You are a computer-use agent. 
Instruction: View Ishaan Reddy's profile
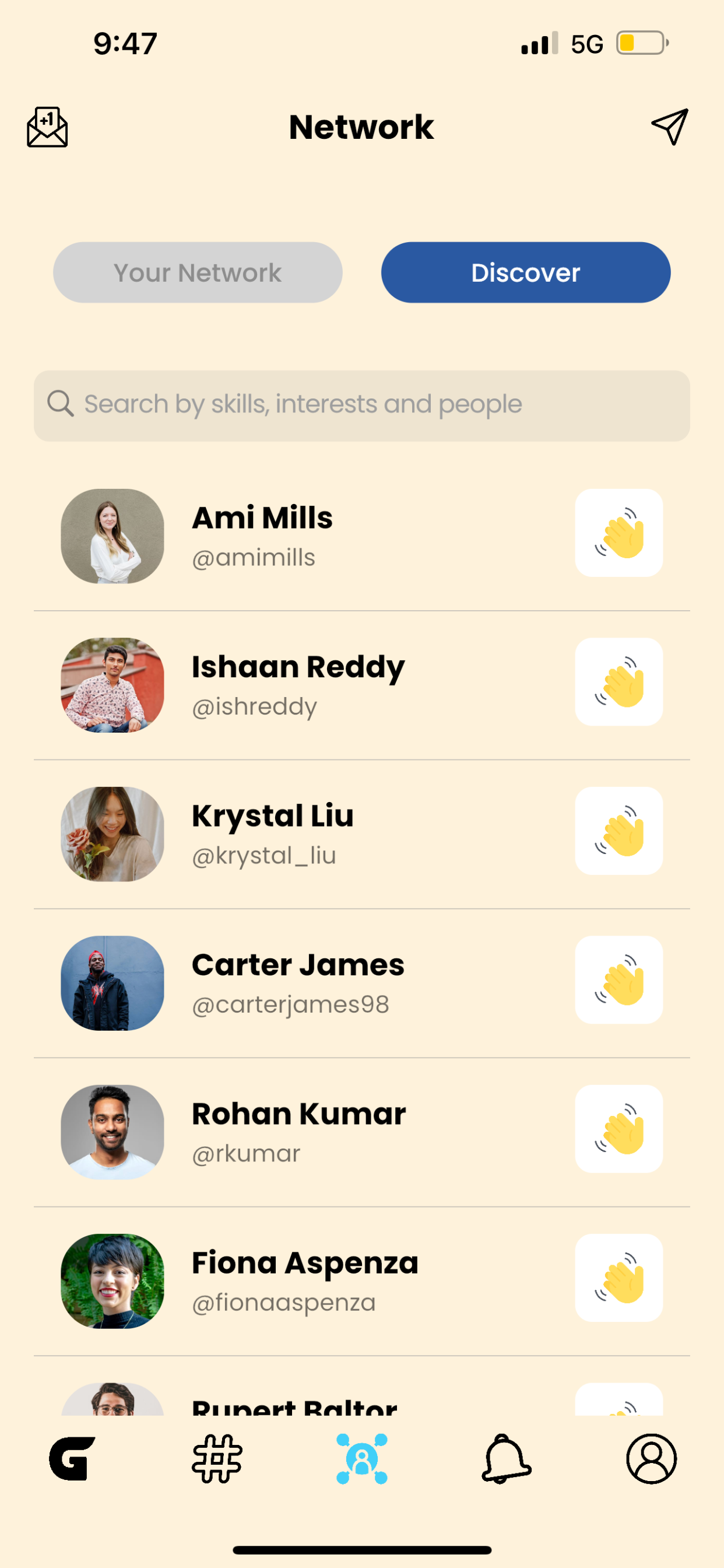[297, 684]
